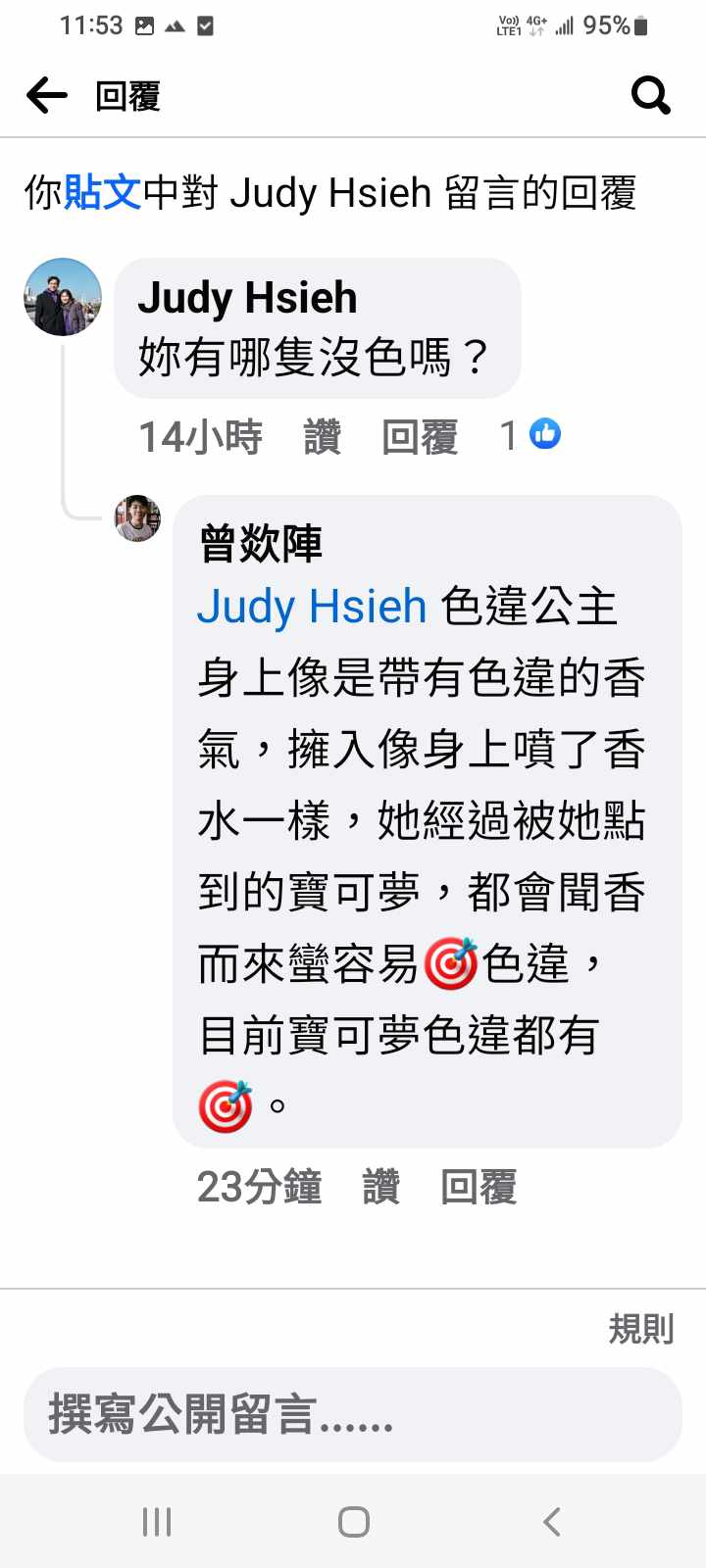View reactions on Judy Hsieh's comment
The width and height of the screenshot is (706, 1568).
pyautogui.click(x=531, y=435)
